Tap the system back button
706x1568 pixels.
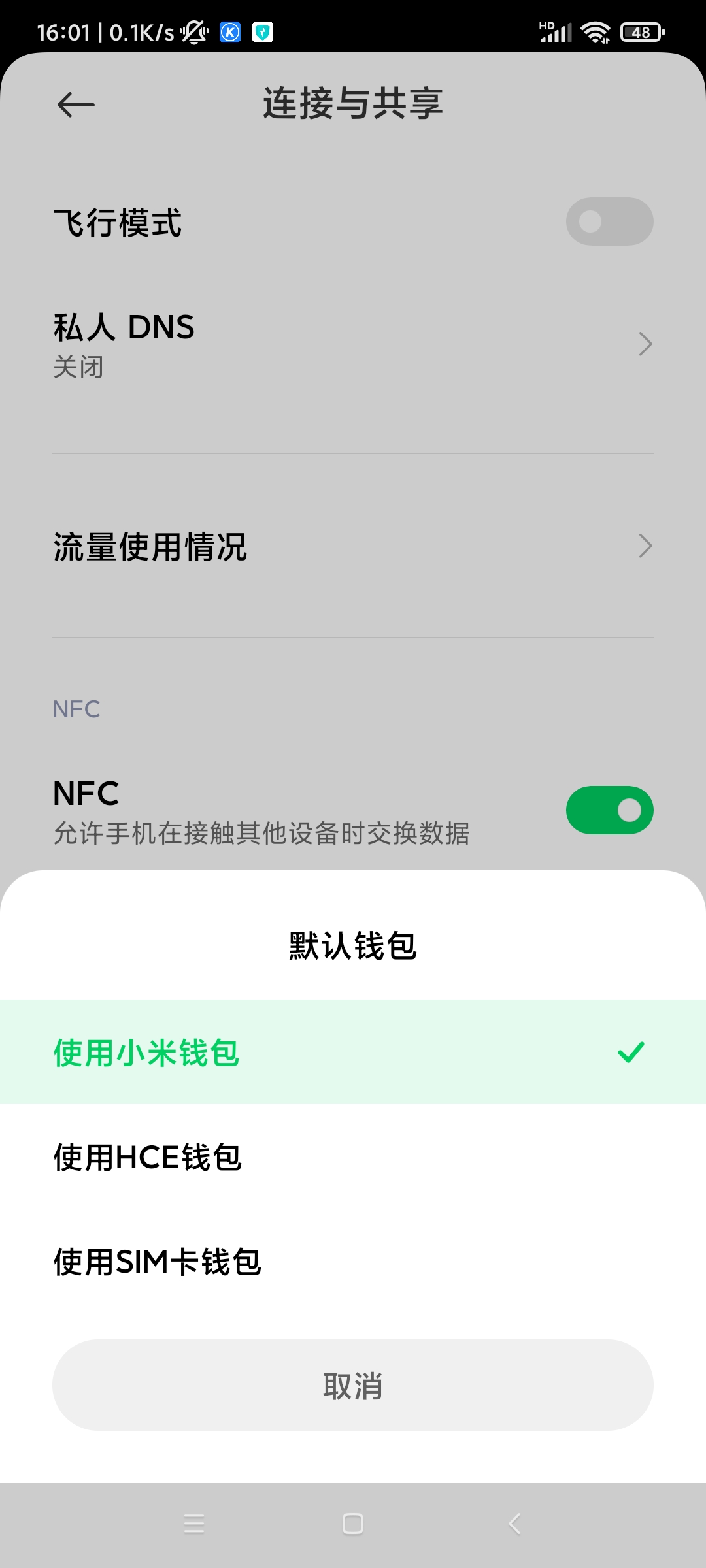515,1524
